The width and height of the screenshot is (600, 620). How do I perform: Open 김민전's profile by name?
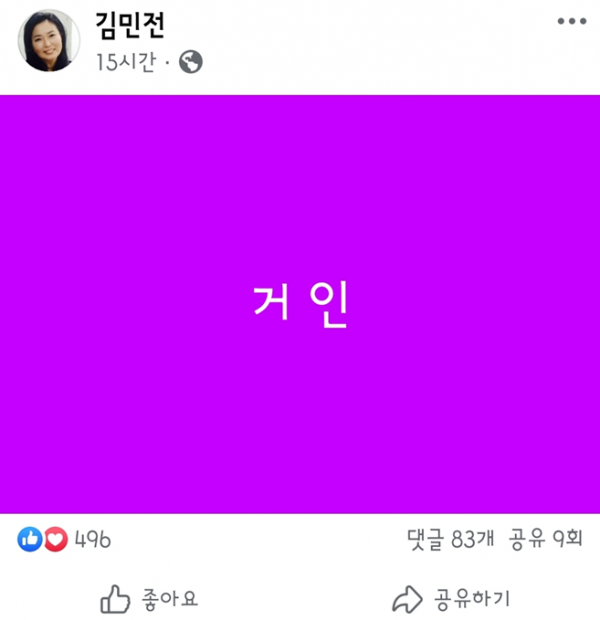coord(130,24)
